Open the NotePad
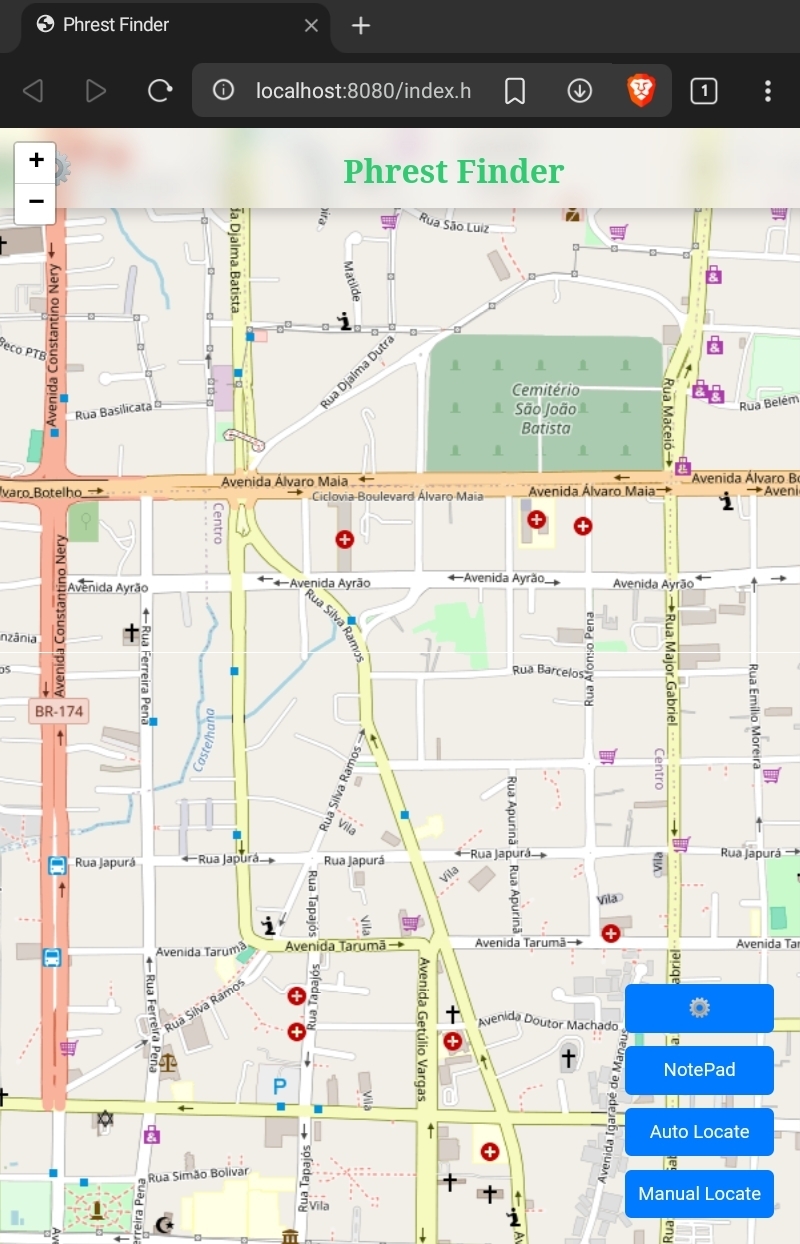 click(x=699, y=1070)
